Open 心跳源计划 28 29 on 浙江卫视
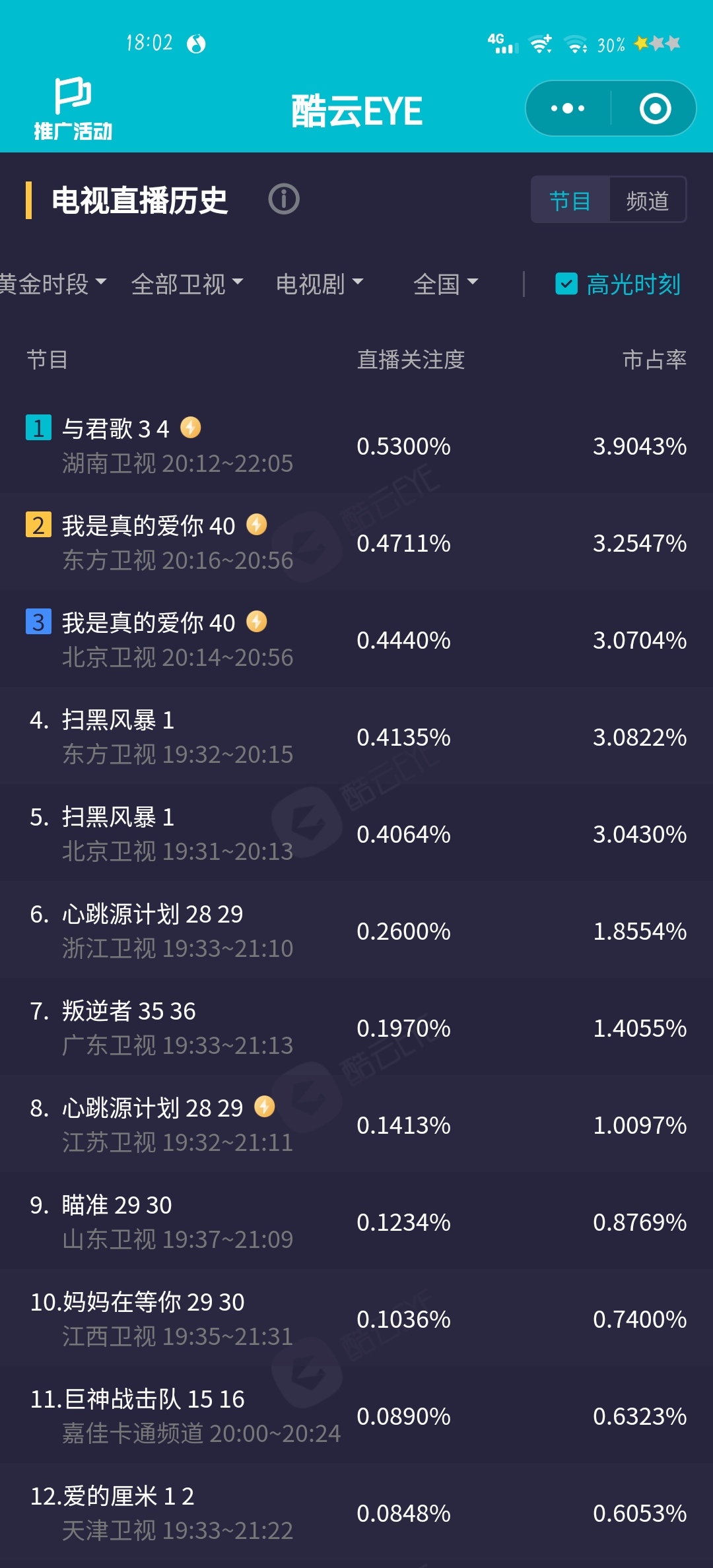 pos(356,931)
